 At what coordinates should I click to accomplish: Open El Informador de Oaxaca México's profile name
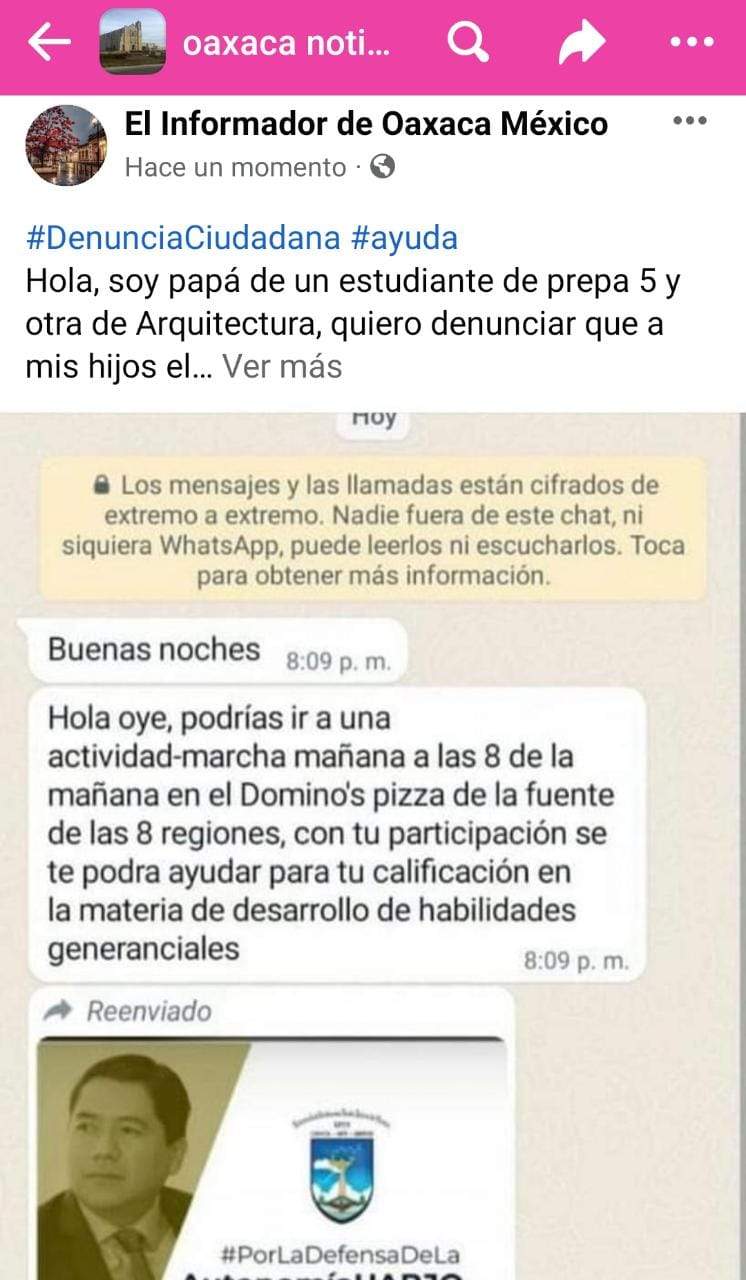coord(366,124)
